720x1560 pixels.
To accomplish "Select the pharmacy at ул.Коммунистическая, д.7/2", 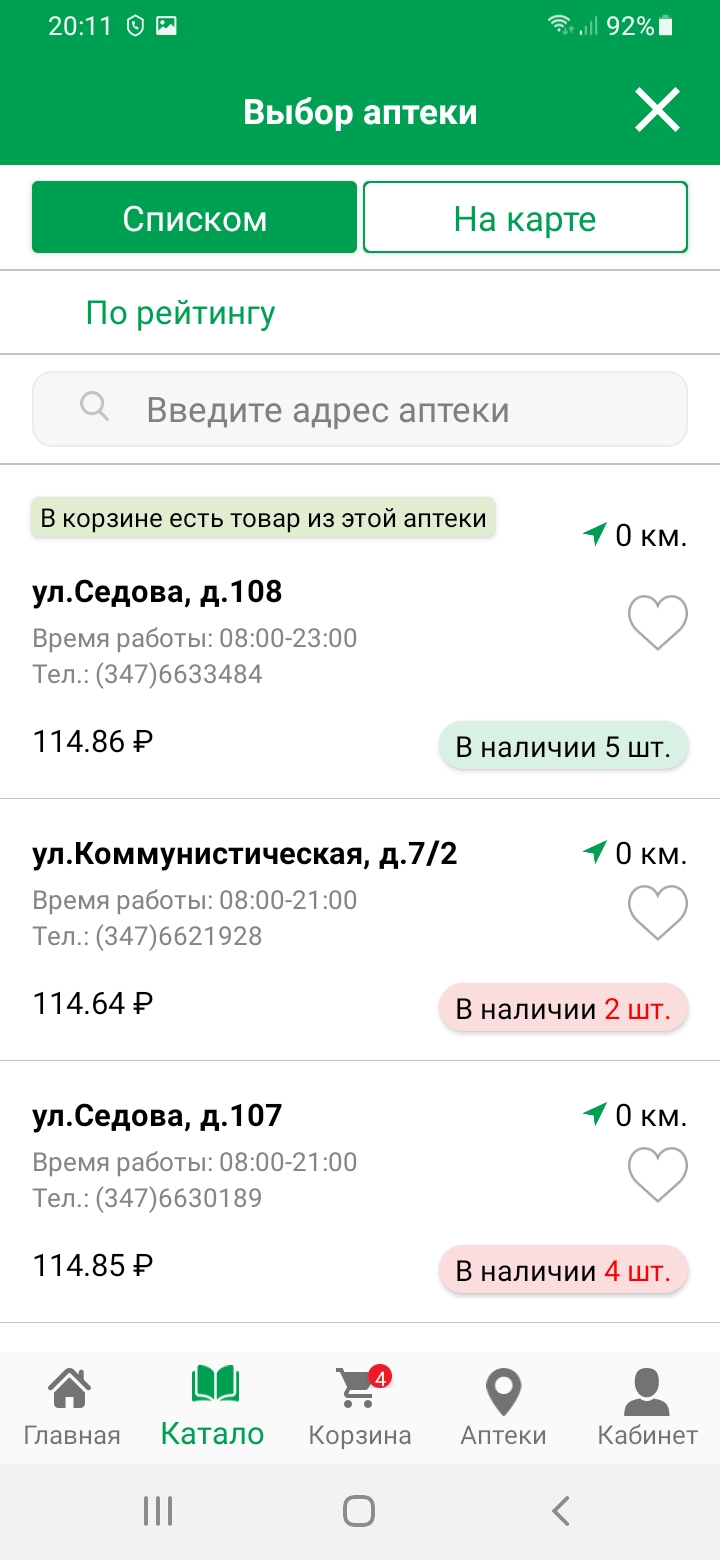I will [245, 854].
